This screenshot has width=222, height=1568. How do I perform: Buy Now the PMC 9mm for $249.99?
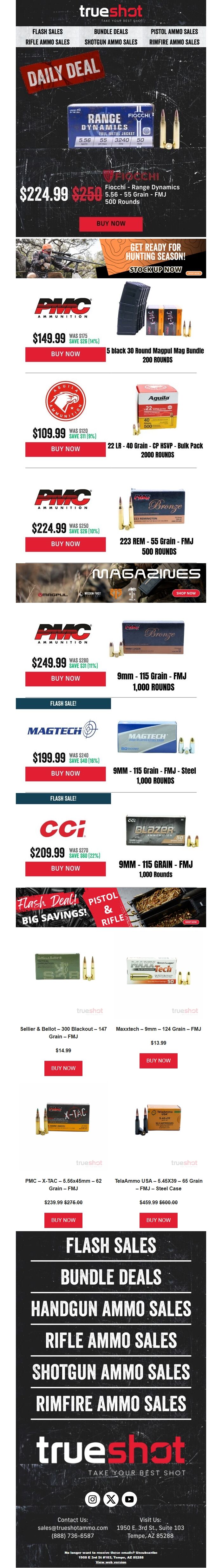click(x=65, y=679)
